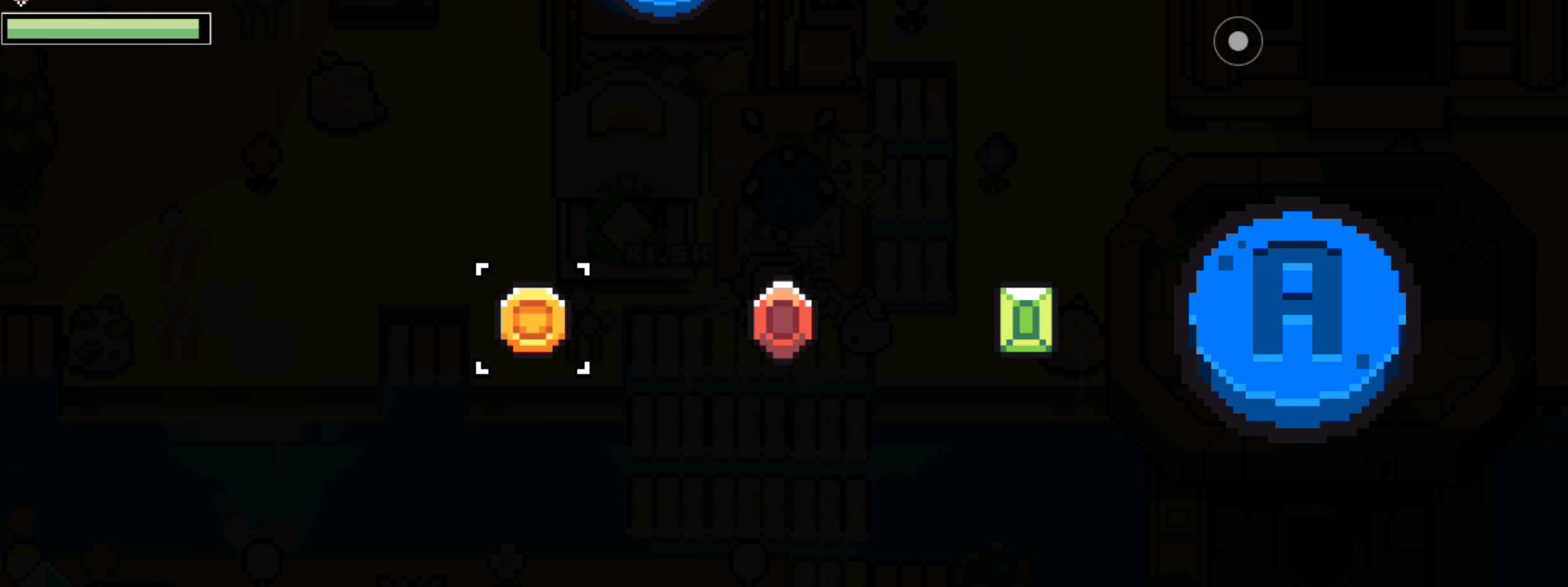Tap the round record button
1568x587 pixels.
pos(1237,41)
